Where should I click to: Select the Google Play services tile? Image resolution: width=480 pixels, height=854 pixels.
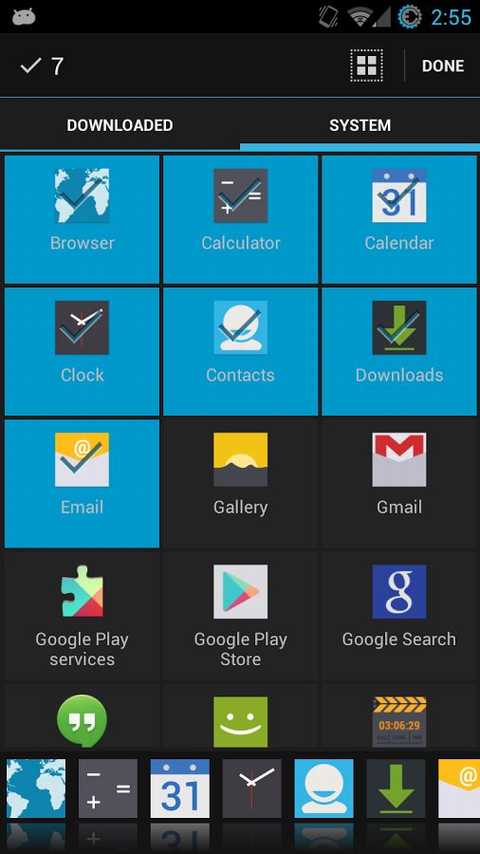point(82,616)
